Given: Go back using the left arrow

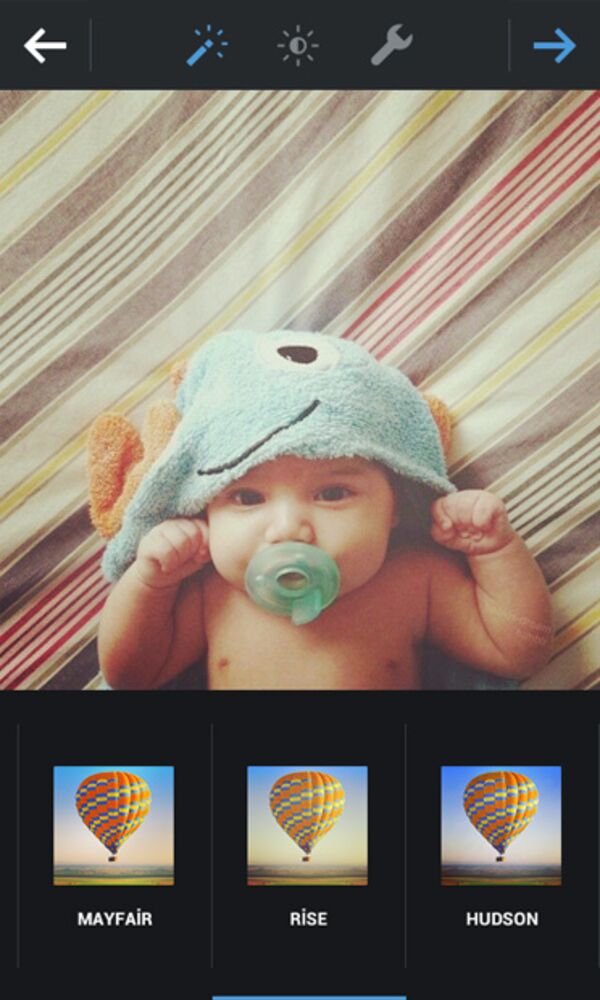Looking at the screenshot, I should click(45, 45).
